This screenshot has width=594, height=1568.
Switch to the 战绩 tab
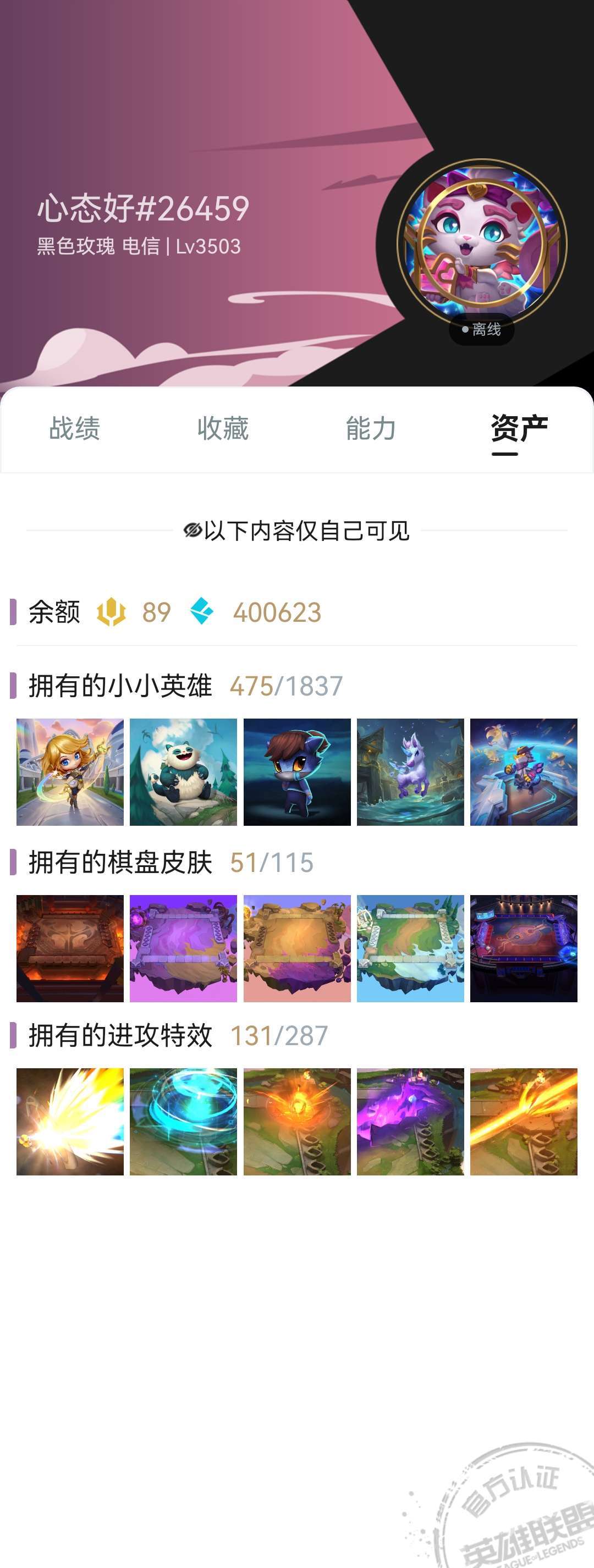74,428
